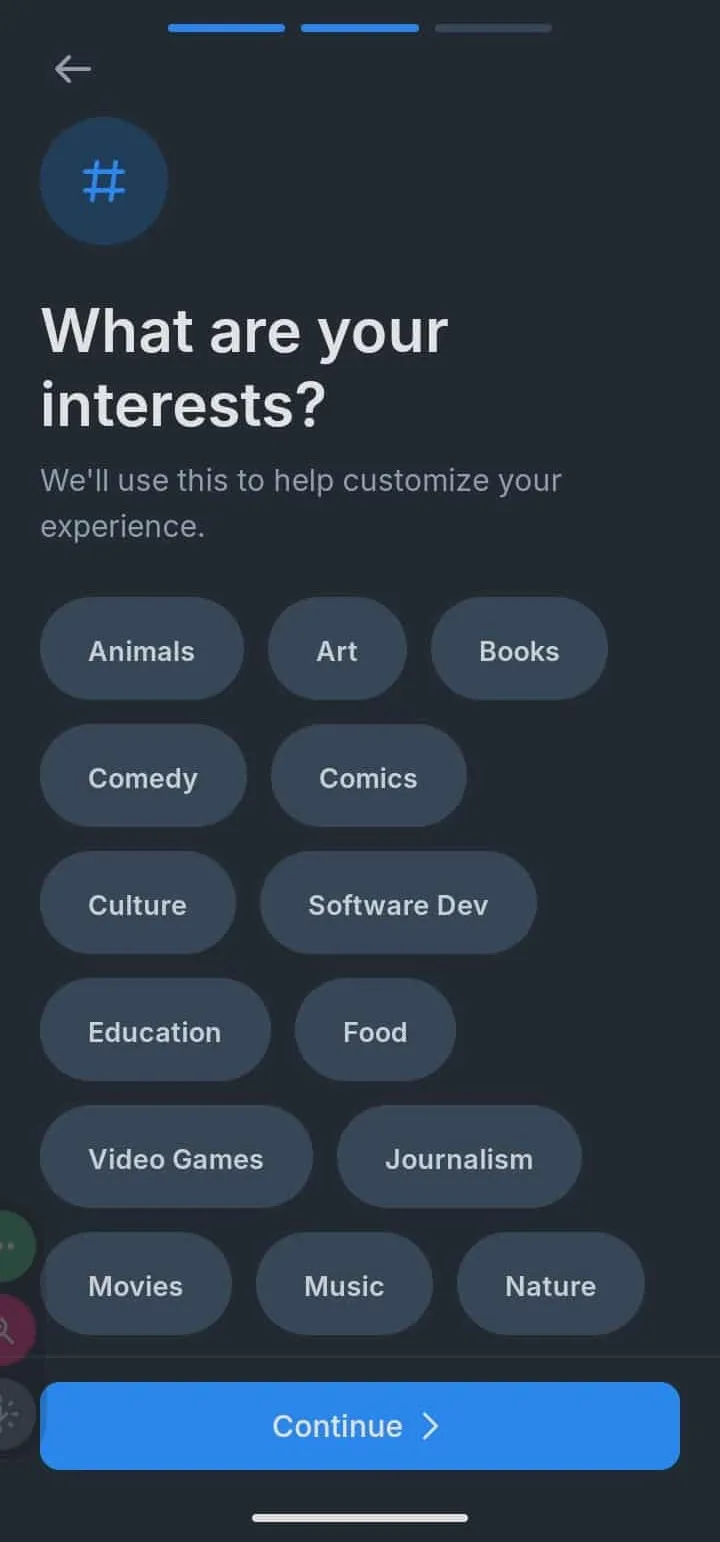Select the Animals interest
Viewport: 720px width, 1542px height.
141,650
